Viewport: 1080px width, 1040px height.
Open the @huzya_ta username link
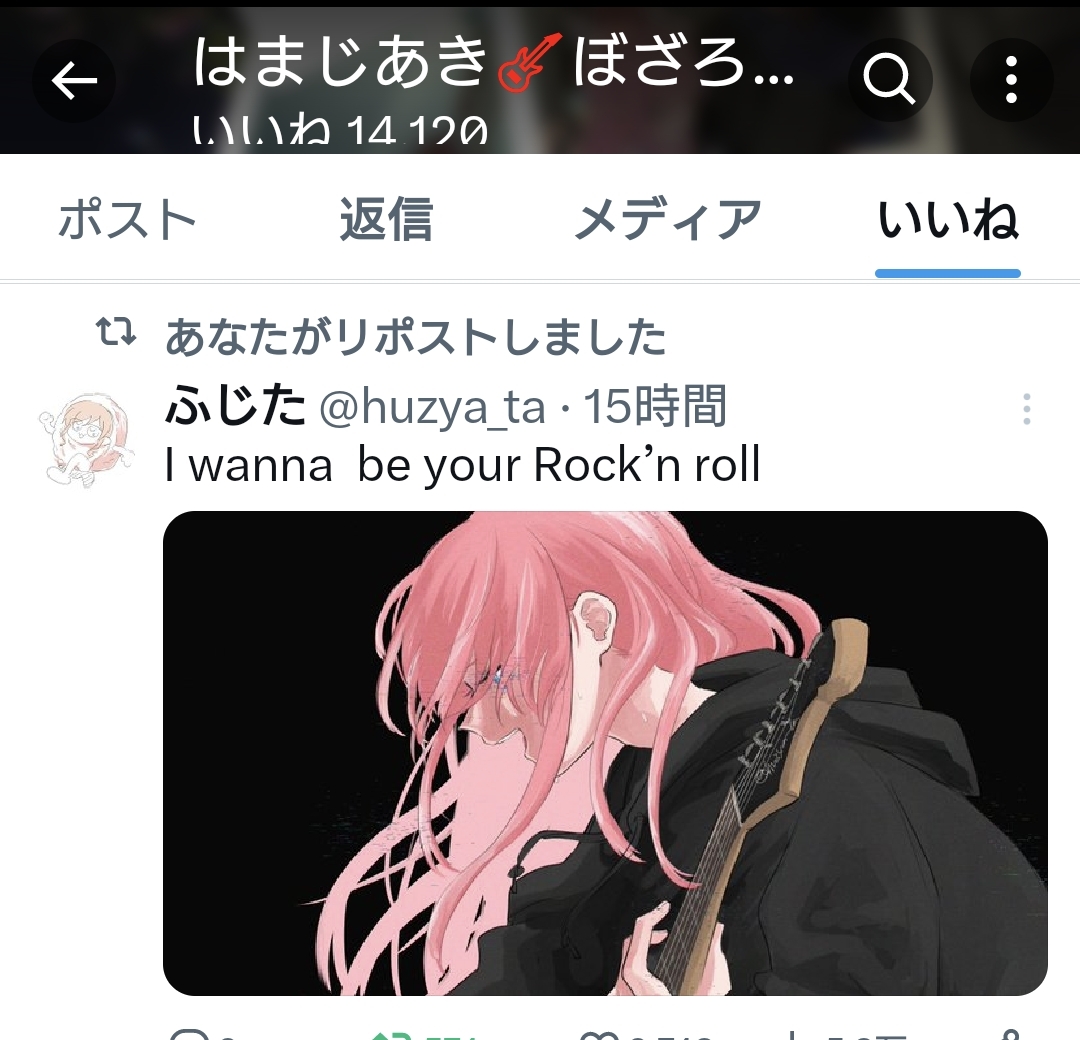click(432, 408)
